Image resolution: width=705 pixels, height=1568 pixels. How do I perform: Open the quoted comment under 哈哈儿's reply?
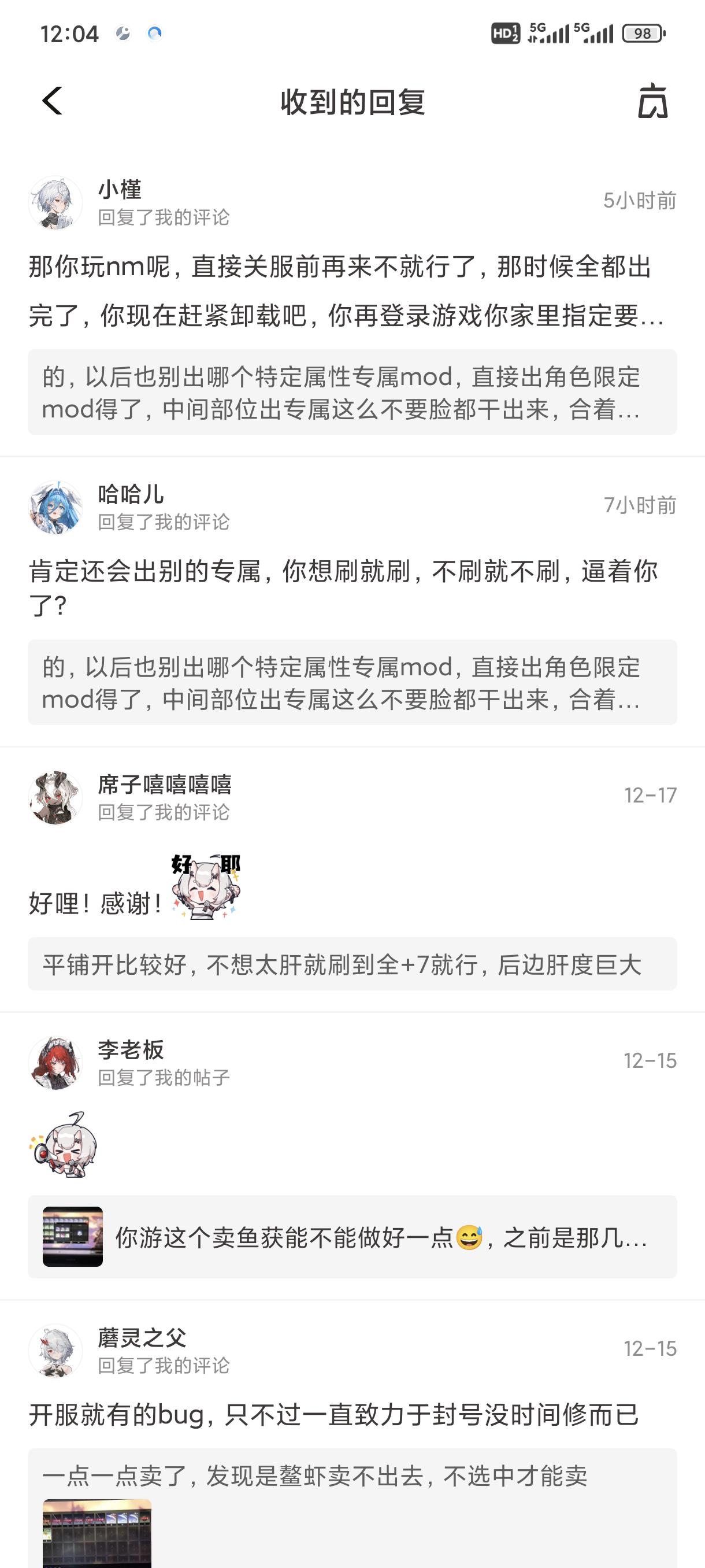tap(352, 682)
